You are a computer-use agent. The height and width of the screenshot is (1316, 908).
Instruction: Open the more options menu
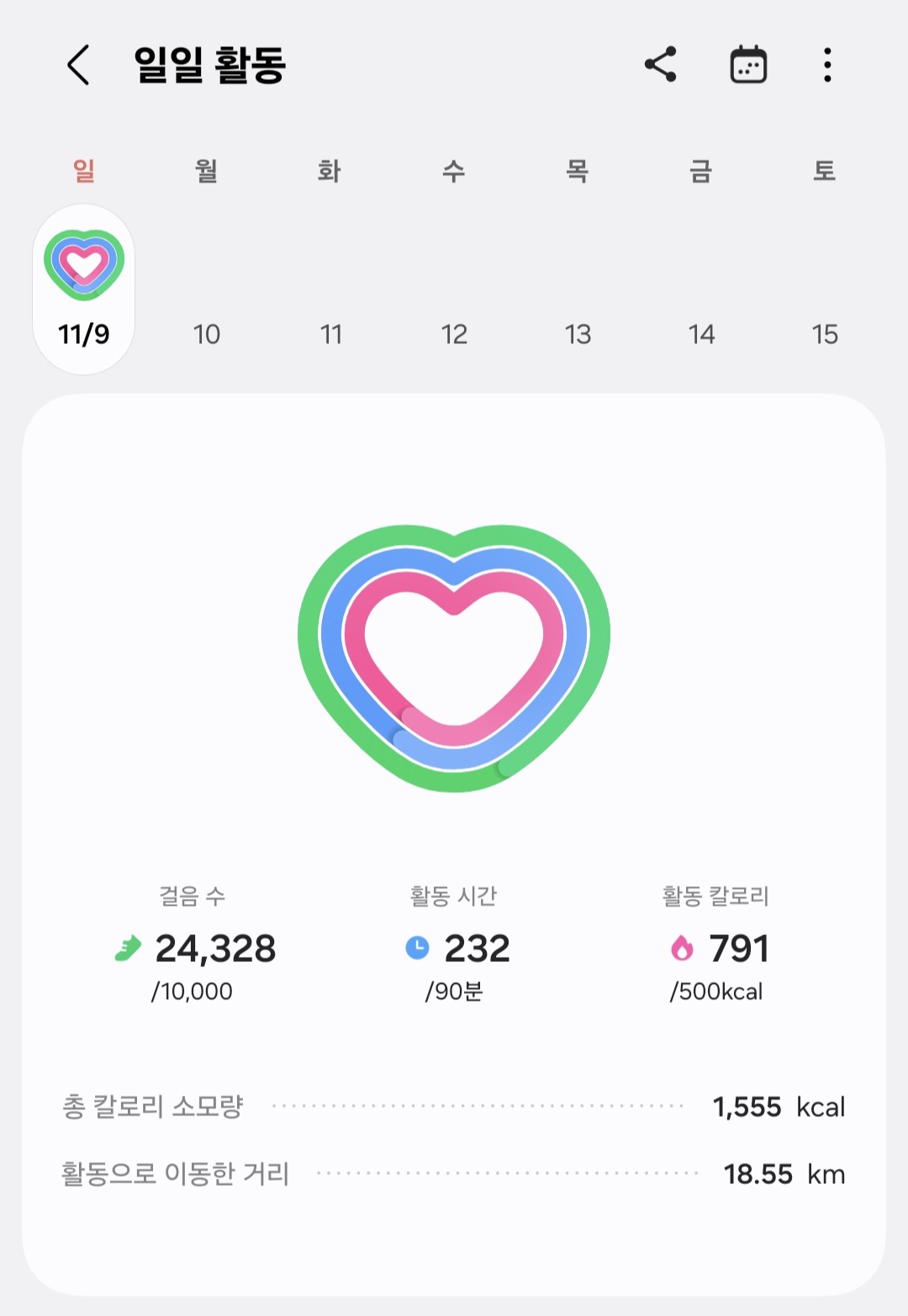(x=827, y=65)
